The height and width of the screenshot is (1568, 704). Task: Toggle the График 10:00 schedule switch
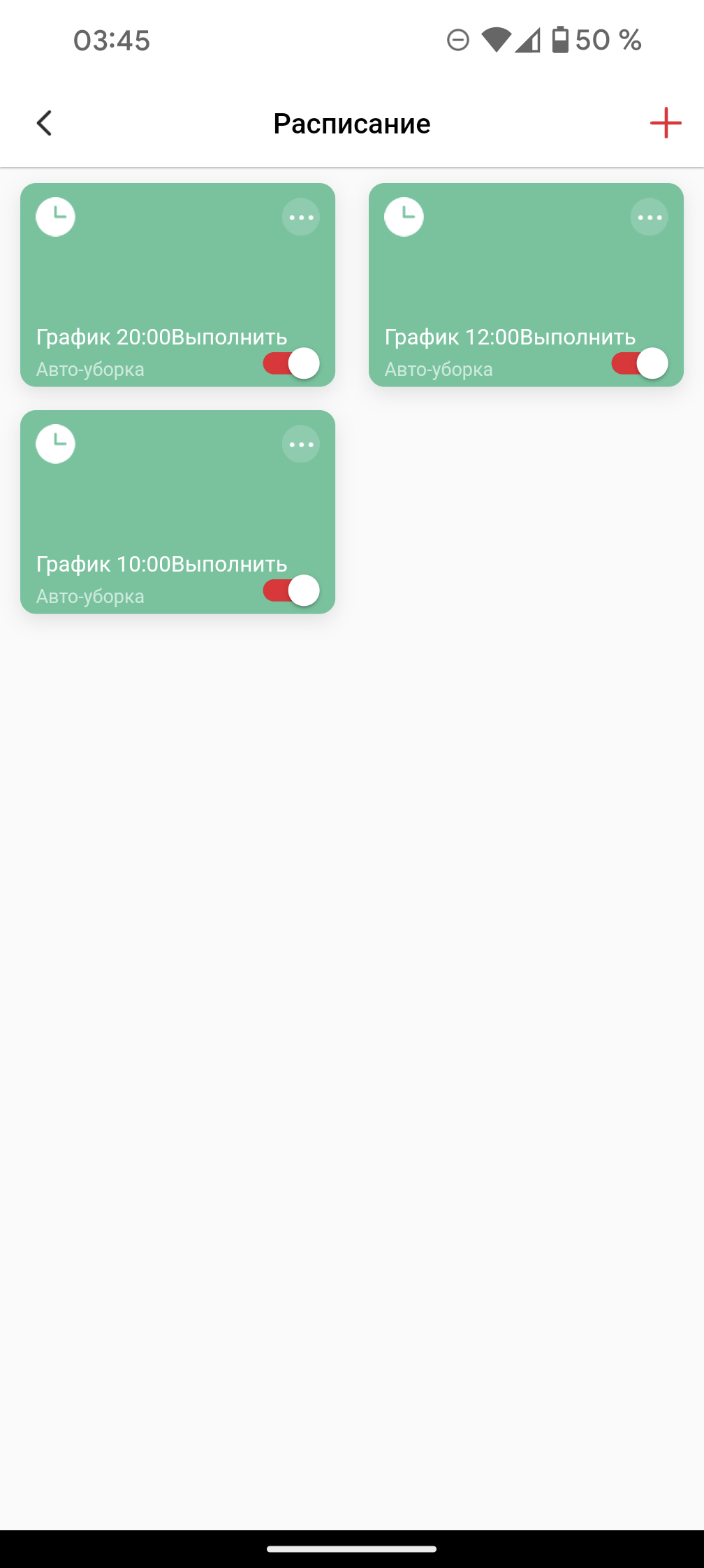[291, 590]
